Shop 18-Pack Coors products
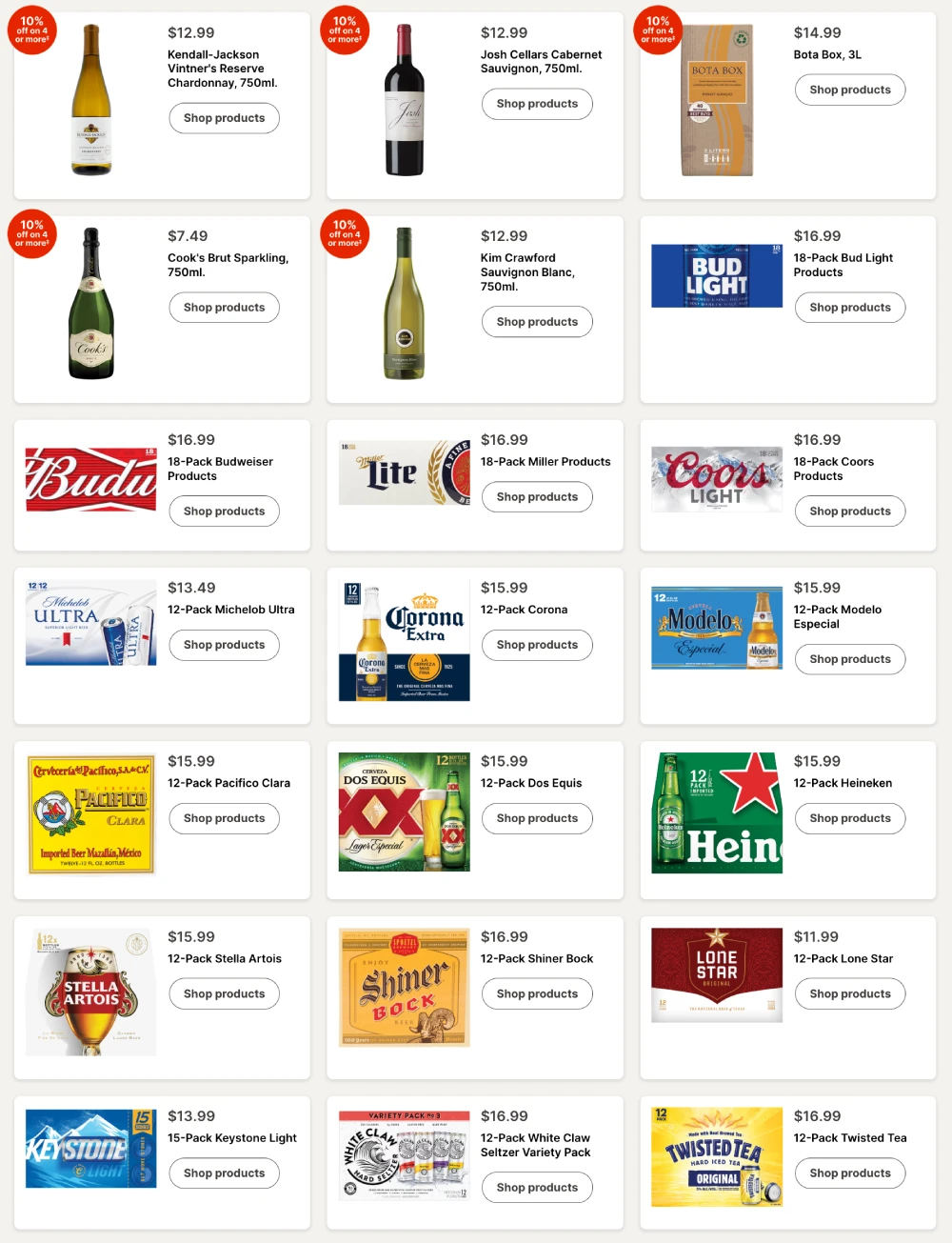This screenshot has width=952, height=1243. [x=849, y=511]
